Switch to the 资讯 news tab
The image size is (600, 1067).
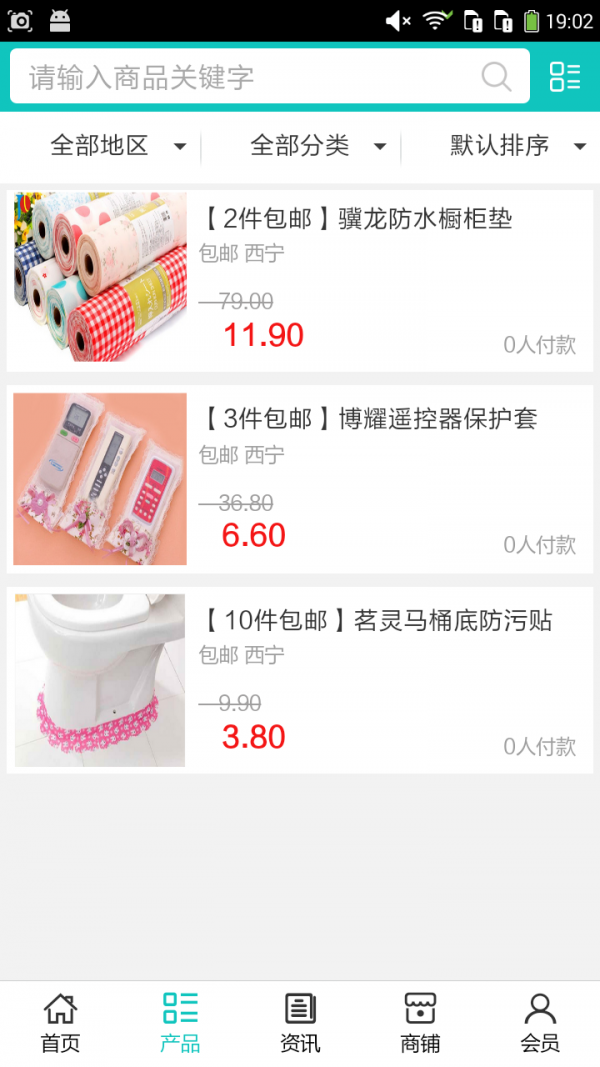(x=300, y=1023)
